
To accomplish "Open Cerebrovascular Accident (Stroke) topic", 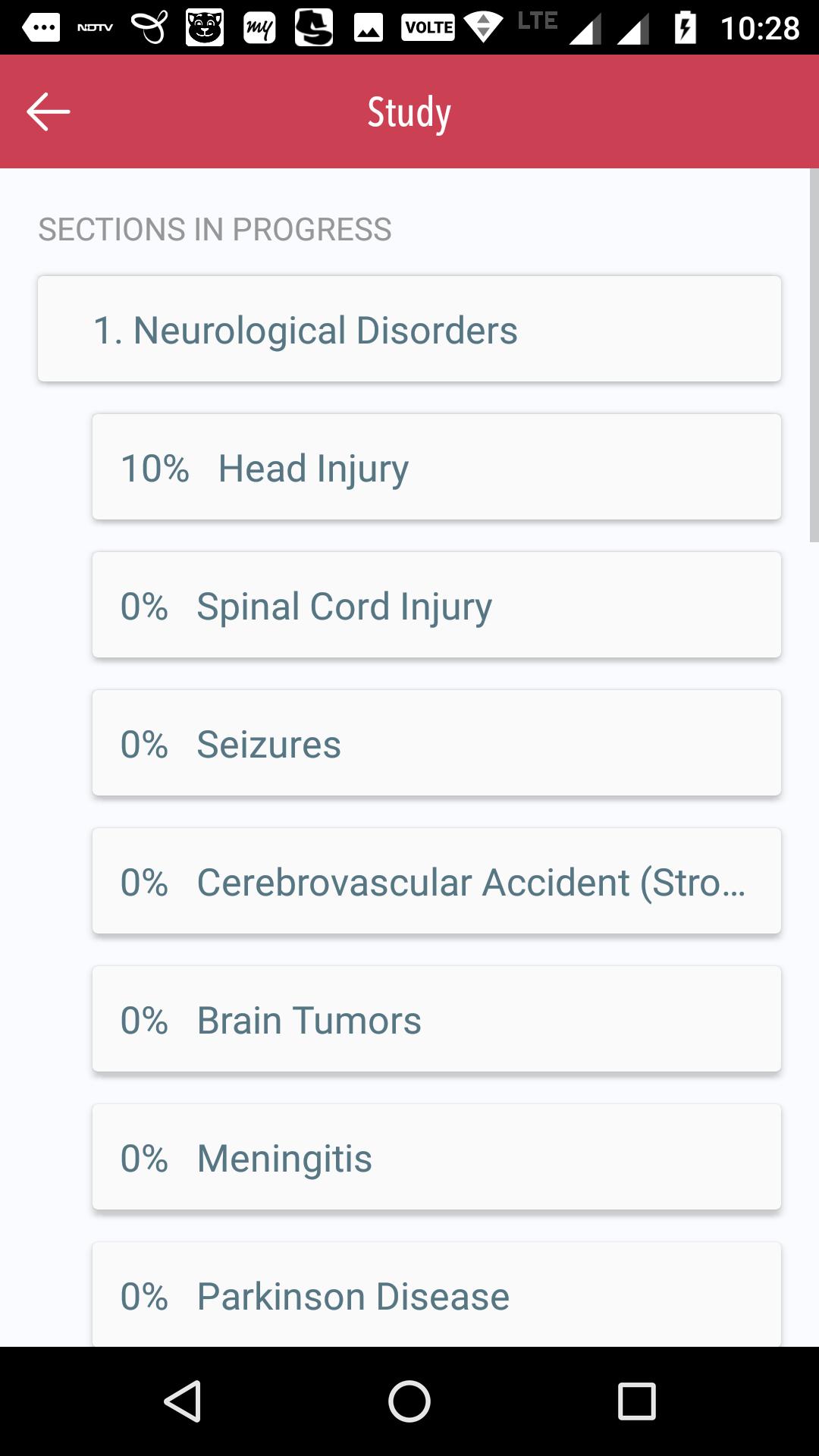I will click(437, 881).
